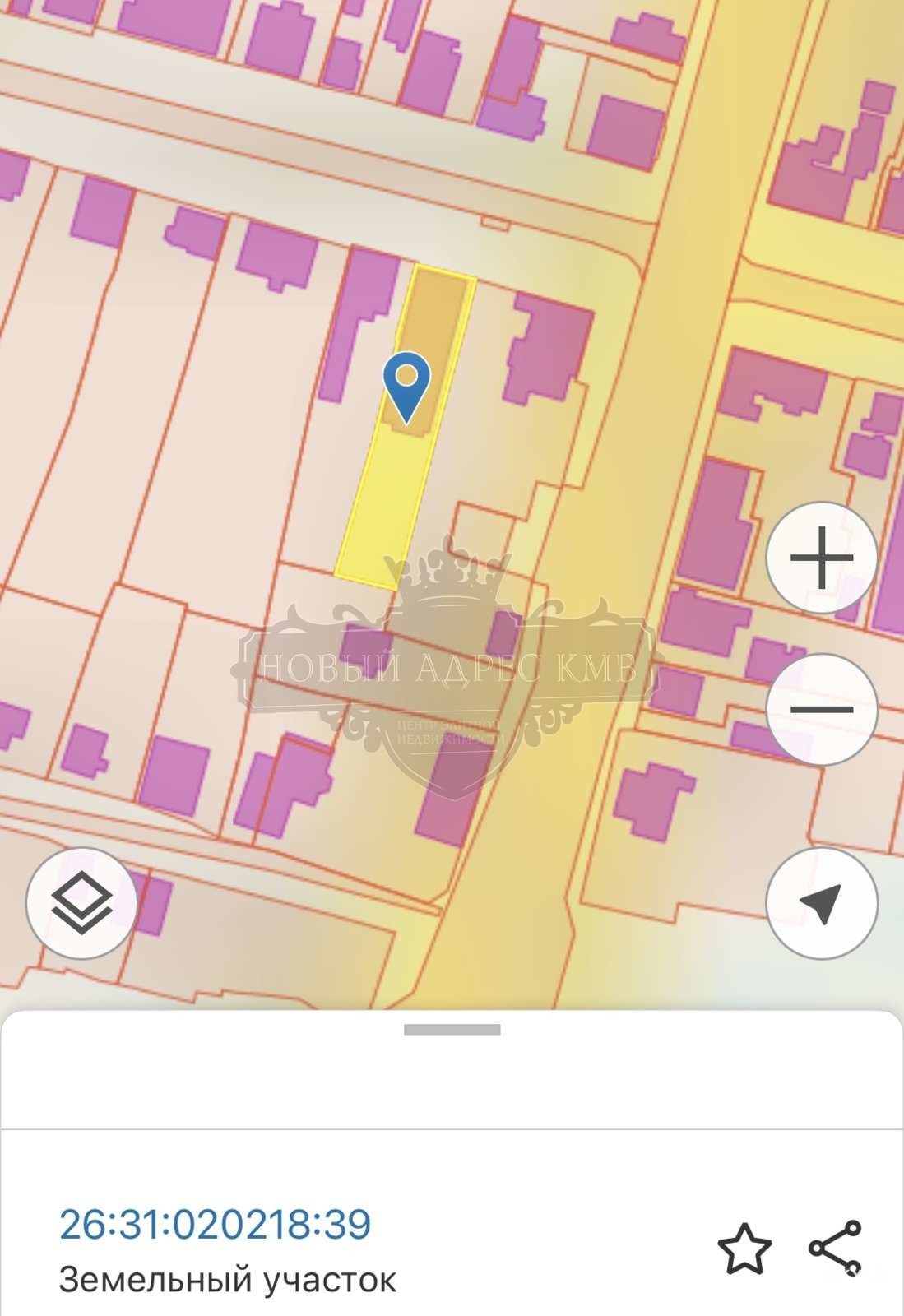Add parcel 26:31:020218:39 to favorites
The width and height of the screenshot is (904, 1316).
click(x=744, y=1249)
